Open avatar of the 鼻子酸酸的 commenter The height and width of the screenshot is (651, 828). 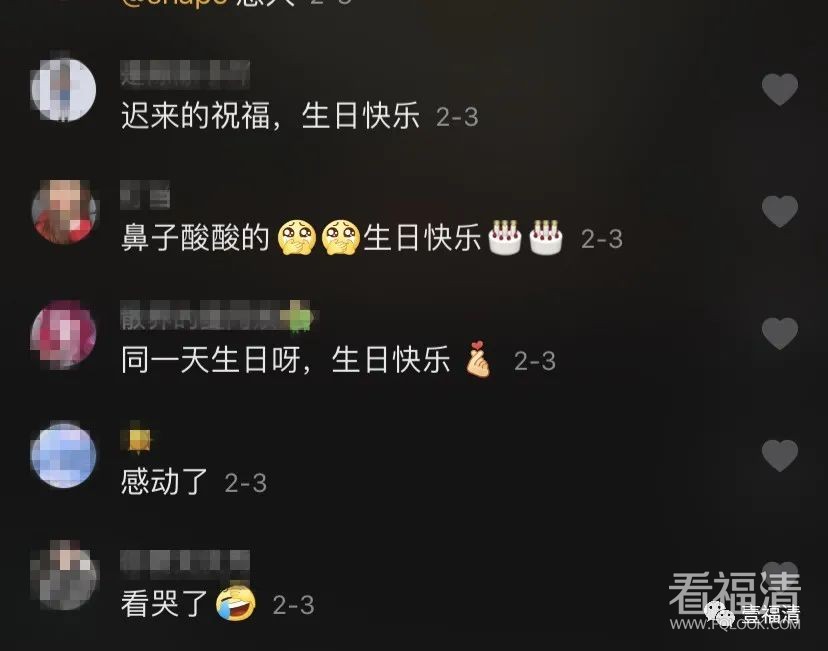(x=64, y=212)
